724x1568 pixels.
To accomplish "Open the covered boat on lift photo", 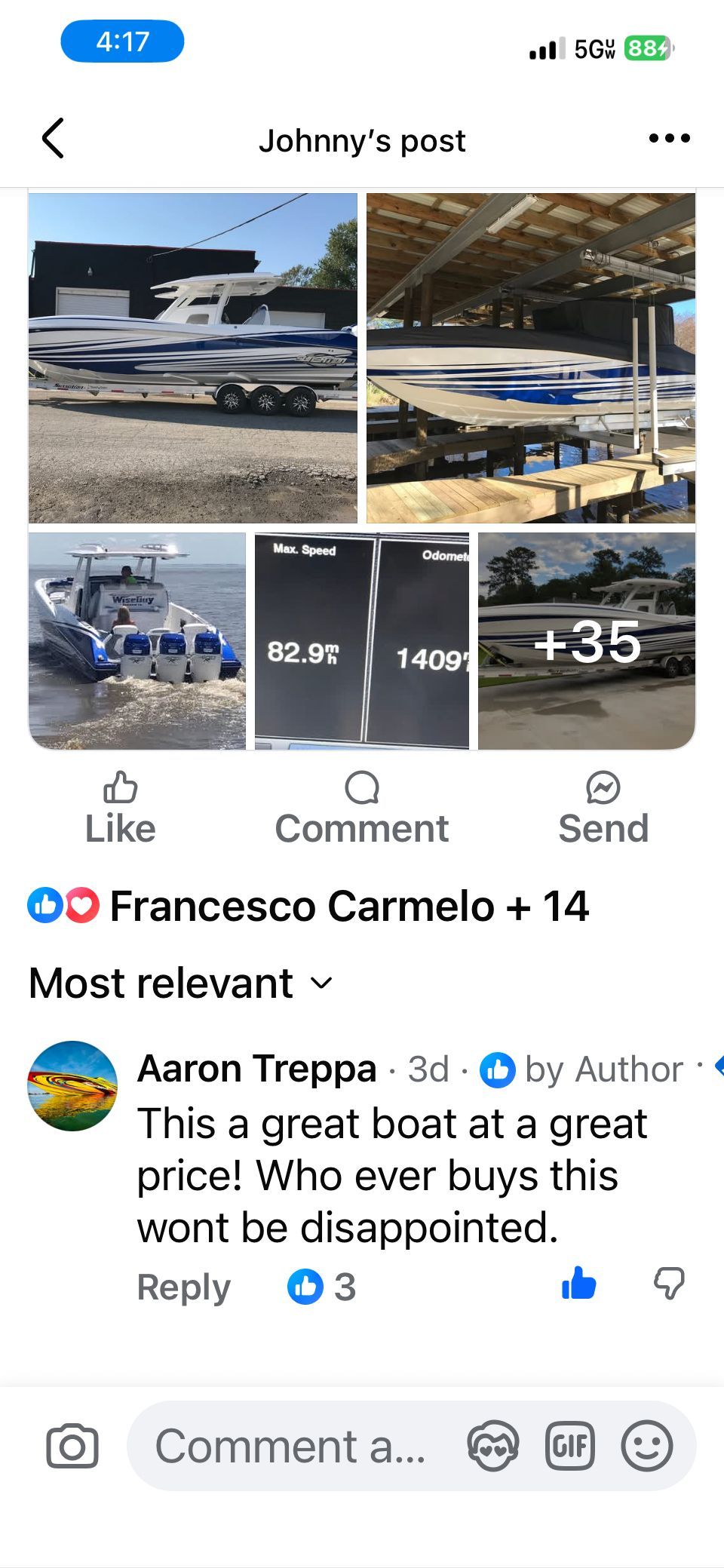I will click(x=531, y=358).
